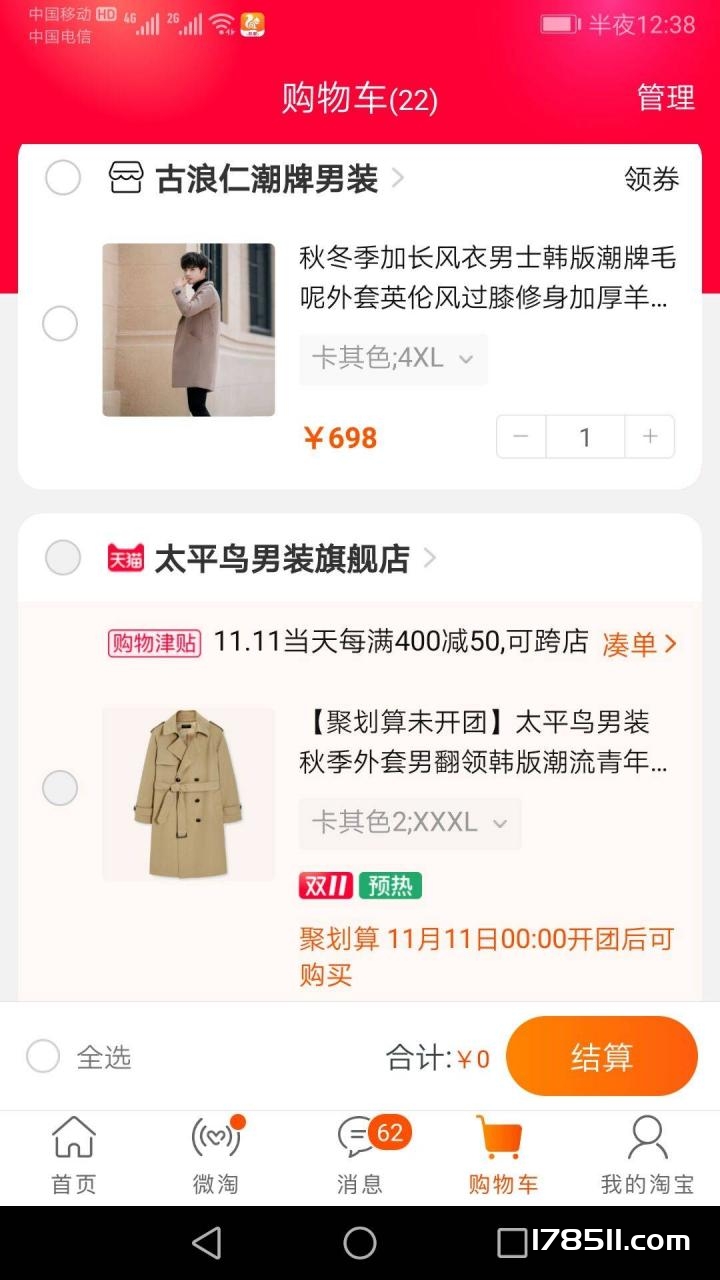The image size is (720, 1280).
Task: Open the 古浪仁潮牌男装 shop page
Action: (266, 180)
